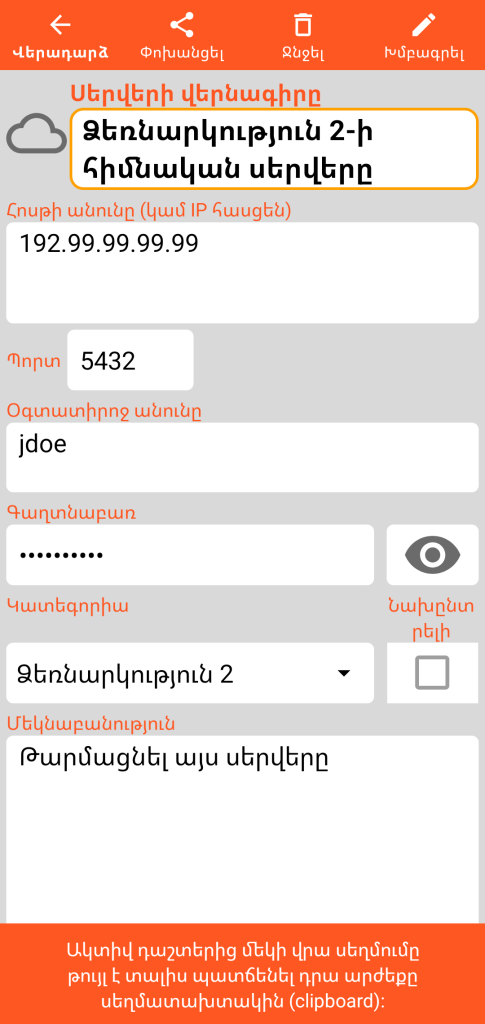
Task: Tap the masked password field
Action: tap(190, 554)
